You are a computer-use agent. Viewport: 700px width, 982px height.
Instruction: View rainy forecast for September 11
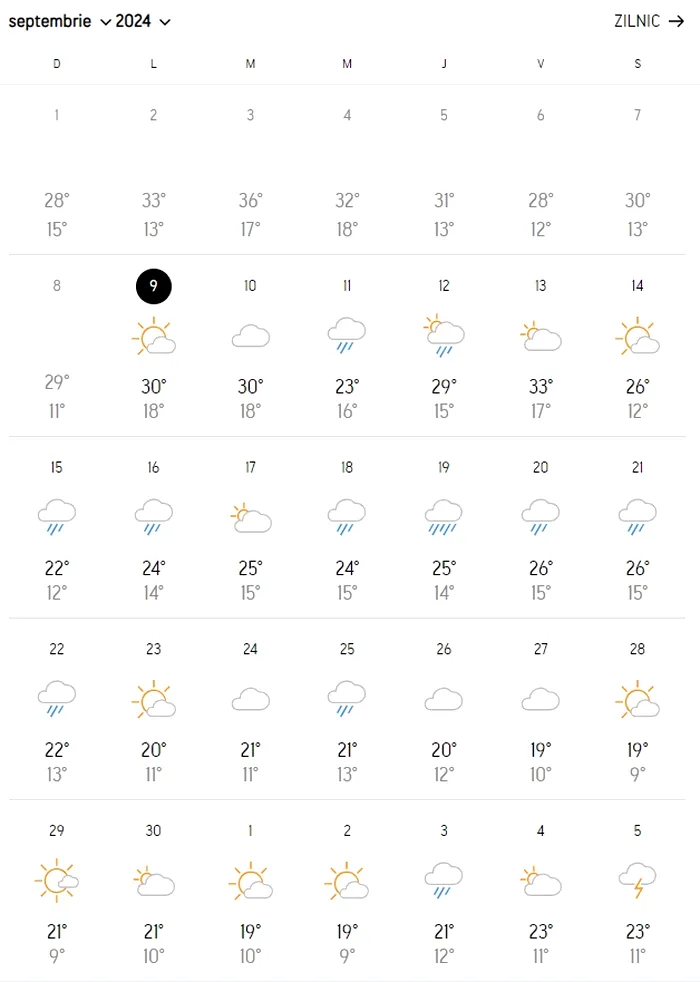[347, 340]
